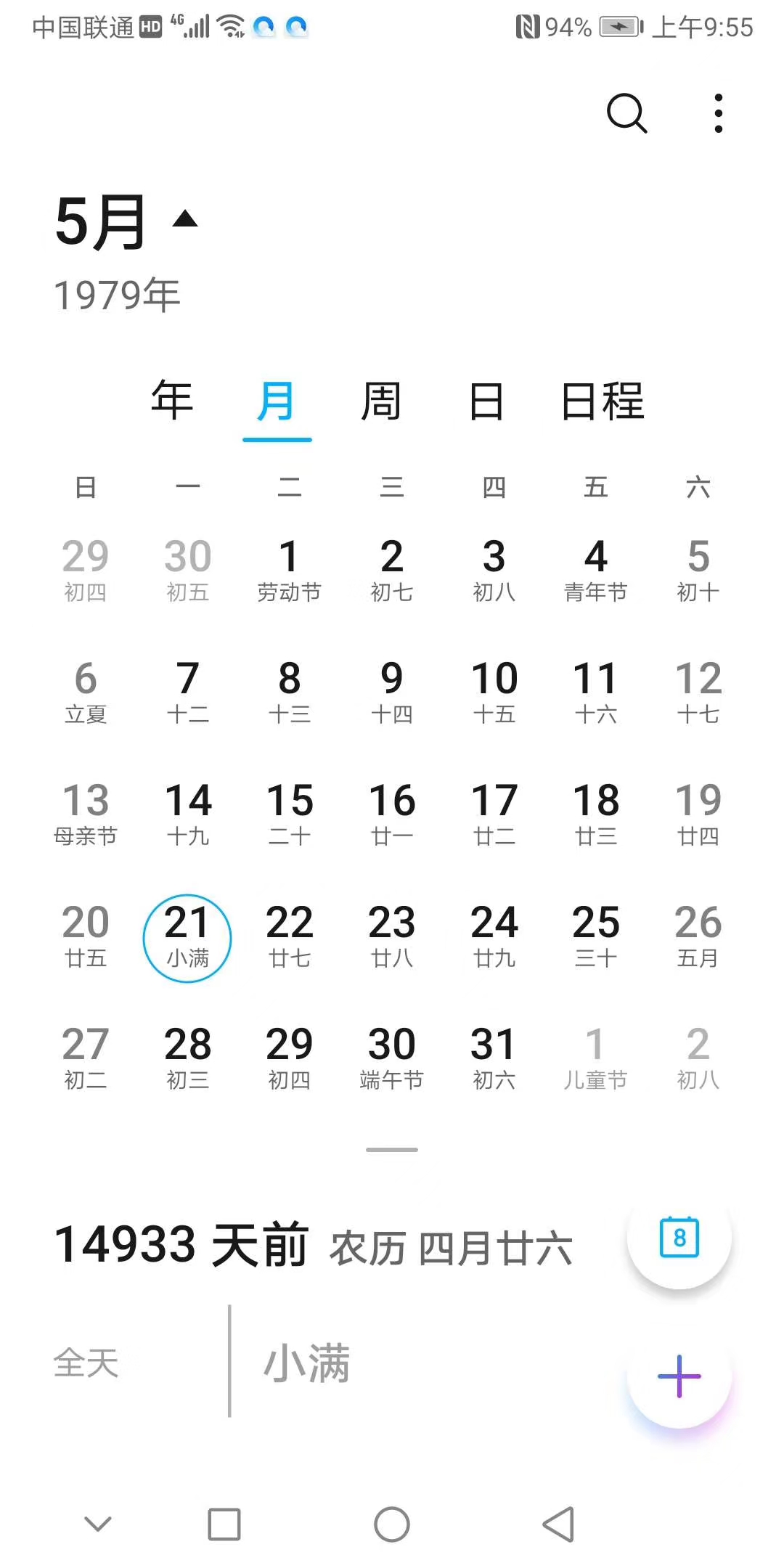Hide the navigation bar with the down arrow
This screenshot has height=1568, width=784.
pyautogui.click(x=98, y=1524)
